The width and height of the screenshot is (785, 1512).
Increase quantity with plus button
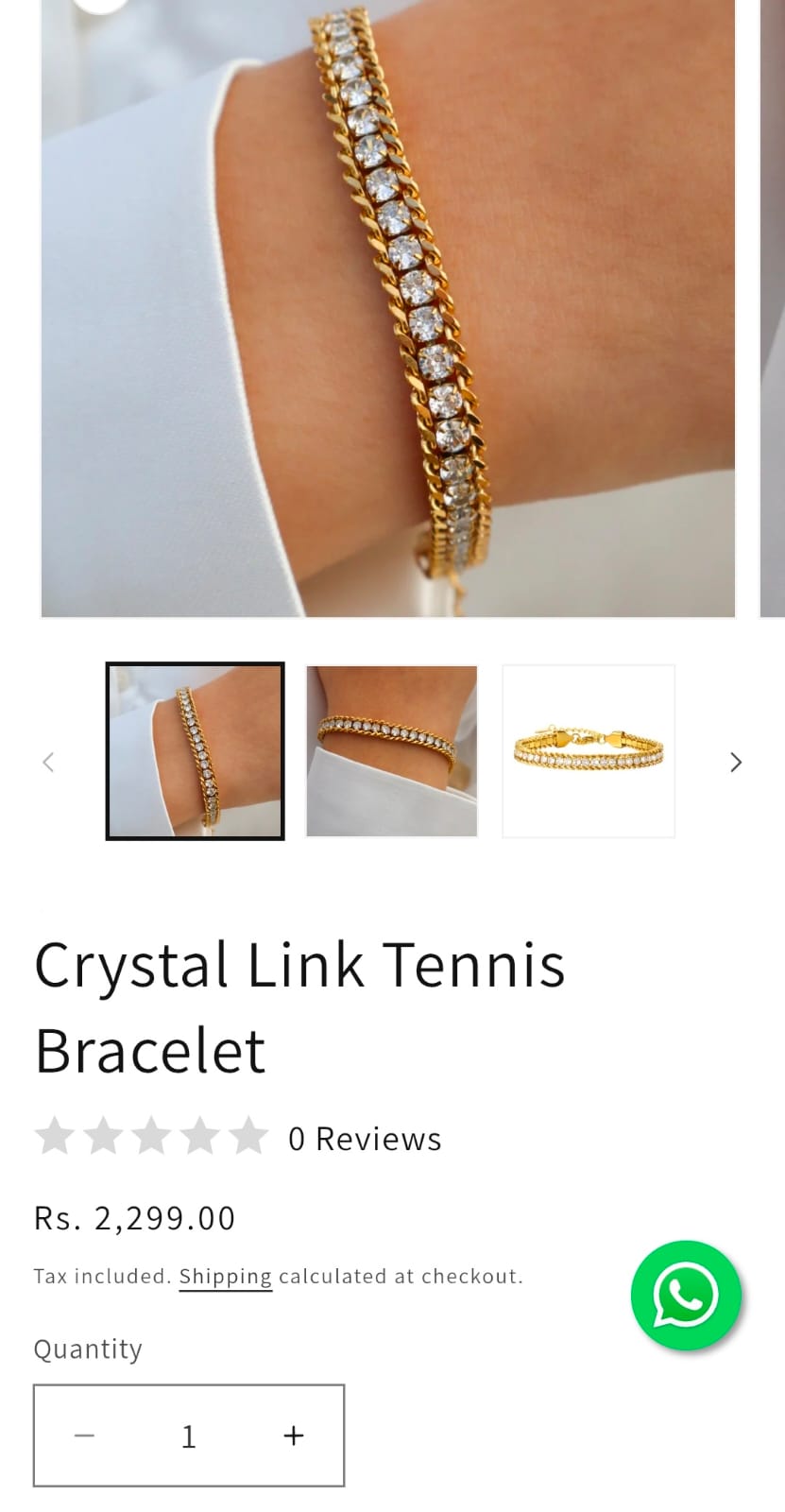click(x=294, y=1435)
